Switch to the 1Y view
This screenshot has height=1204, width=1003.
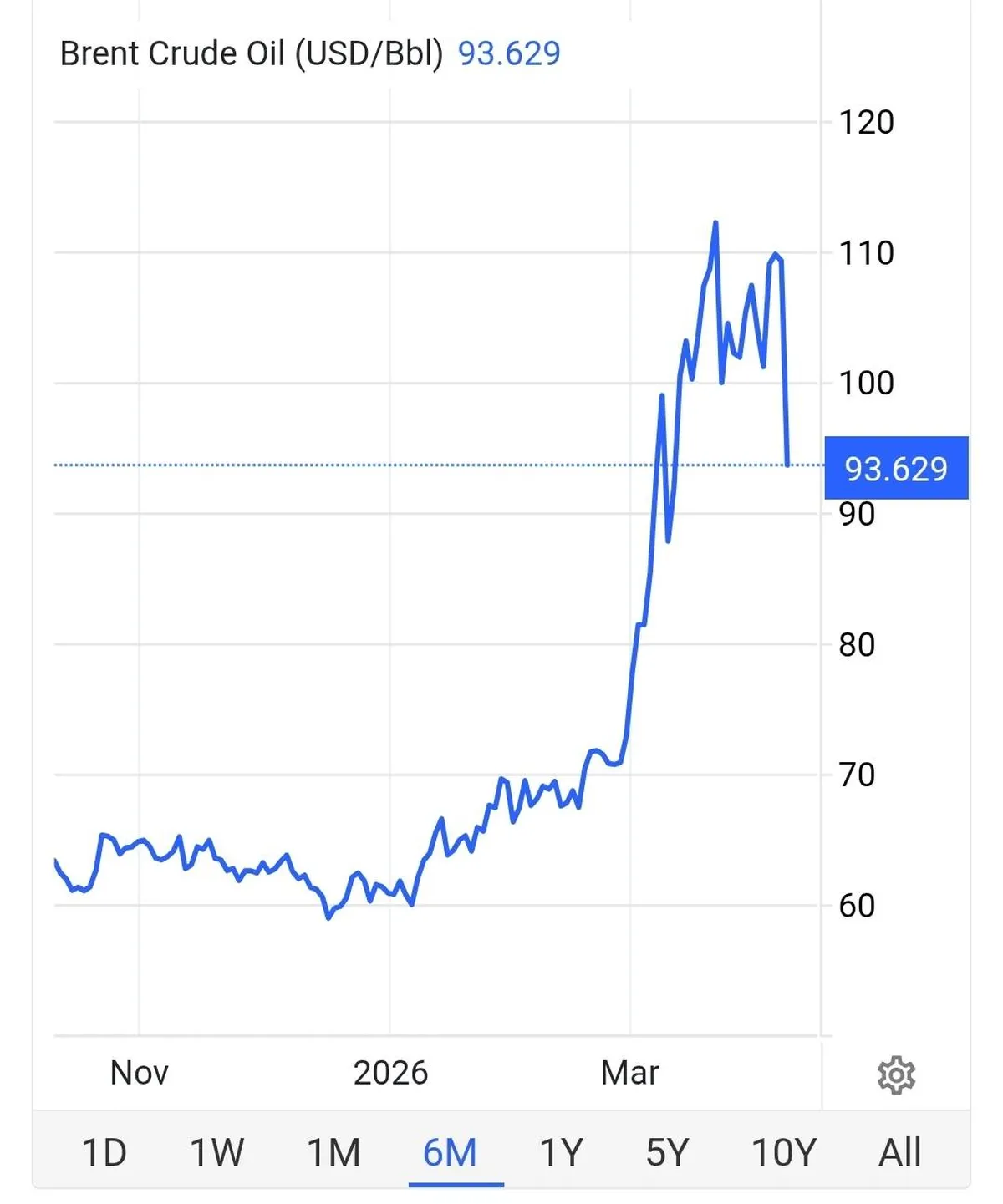click(561, 1153)
